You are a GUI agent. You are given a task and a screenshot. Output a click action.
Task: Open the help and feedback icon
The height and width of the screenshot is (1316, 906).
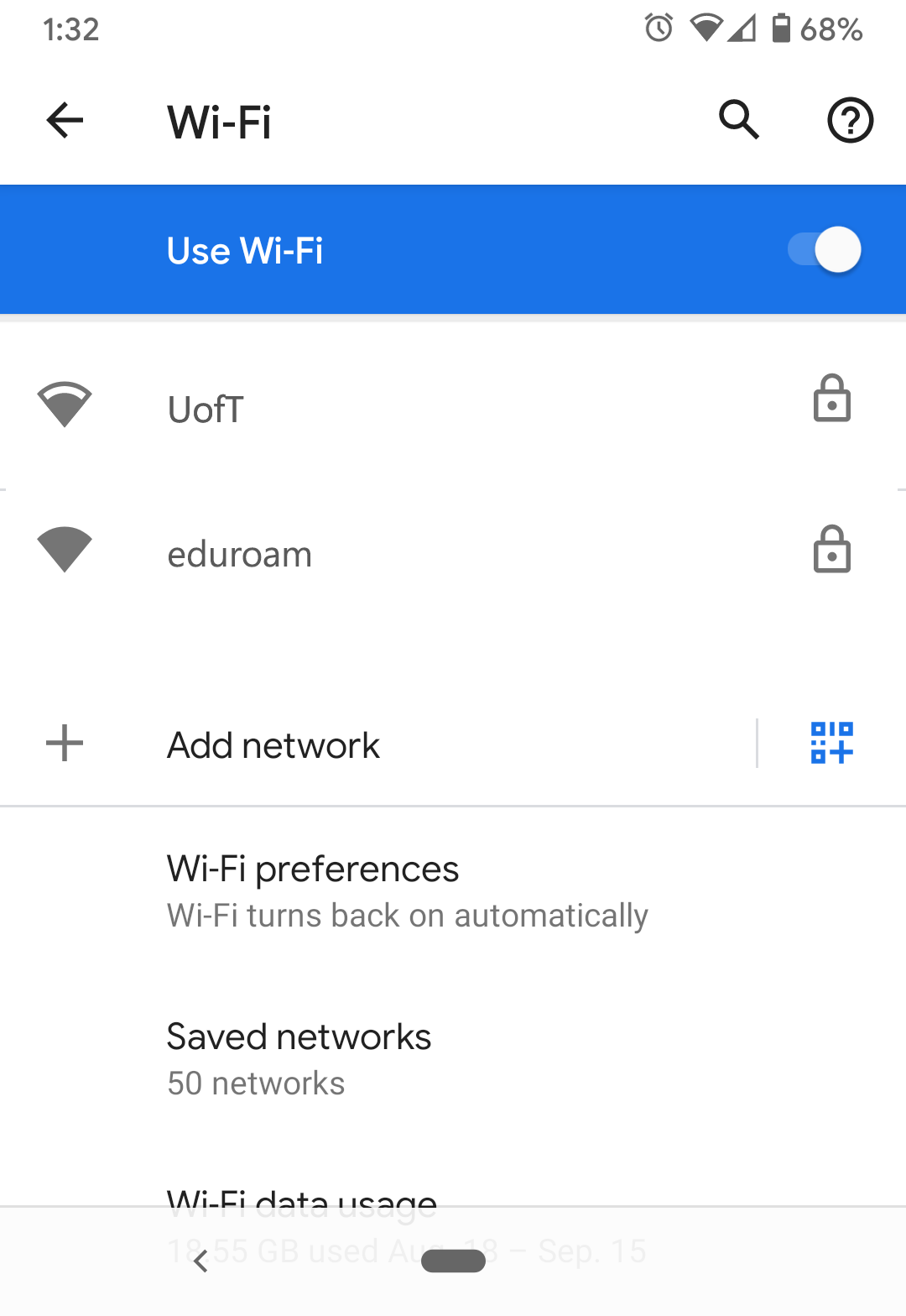tap(850, 121)
